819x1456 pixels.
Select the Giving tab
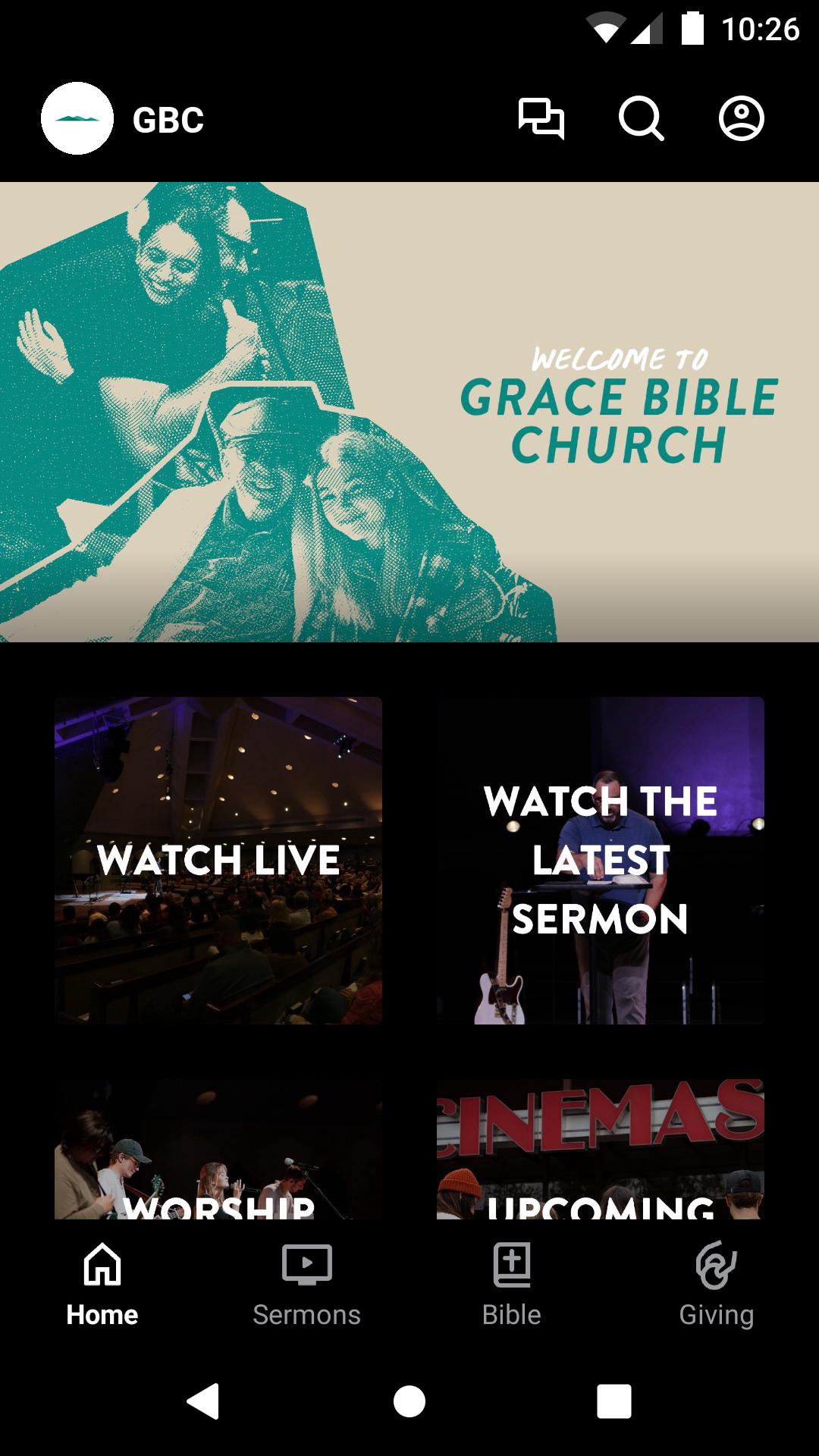tap(716, 1285)
